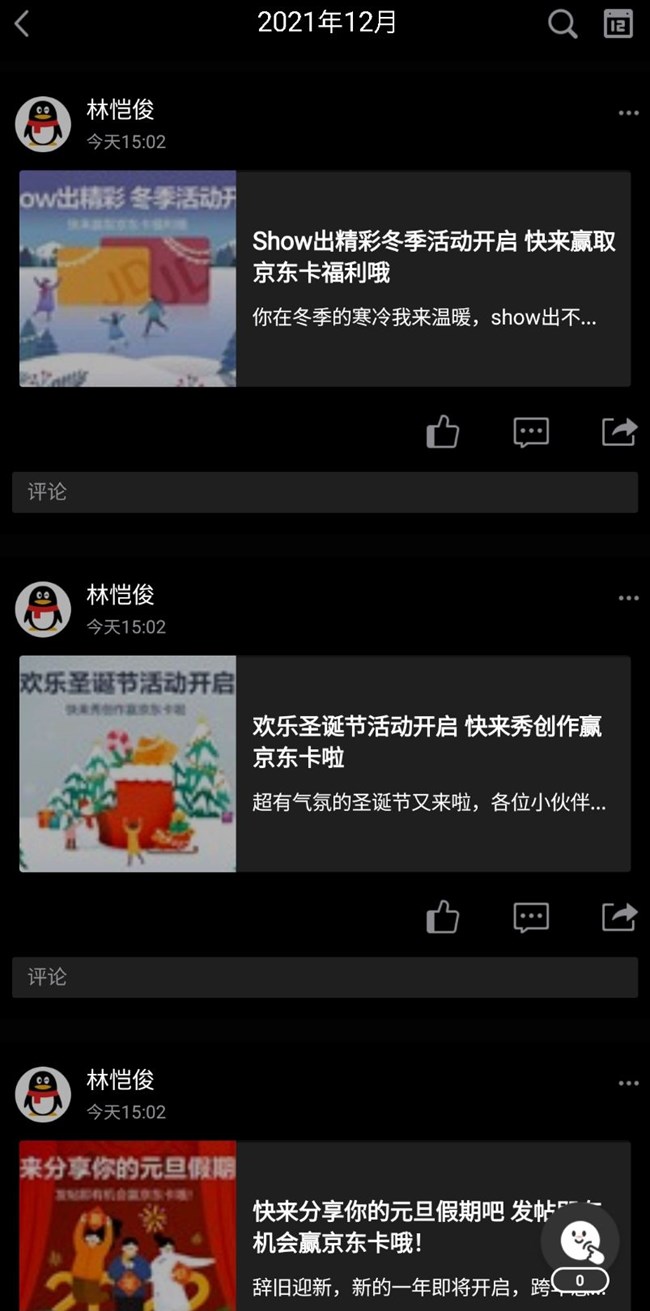Like the Show出精彩冬季活动 post
650x1311 pixels.
[x=442, y=432]
